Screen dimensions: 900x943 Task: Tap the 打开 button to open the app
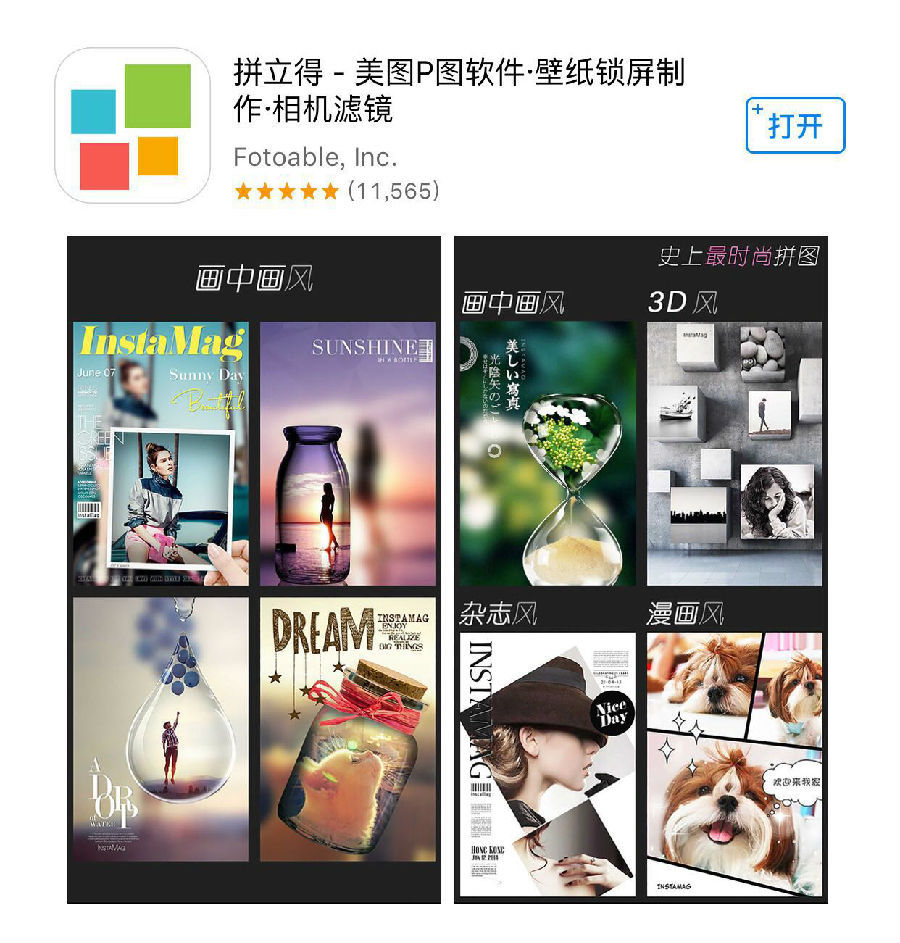[x=795, y=126]
